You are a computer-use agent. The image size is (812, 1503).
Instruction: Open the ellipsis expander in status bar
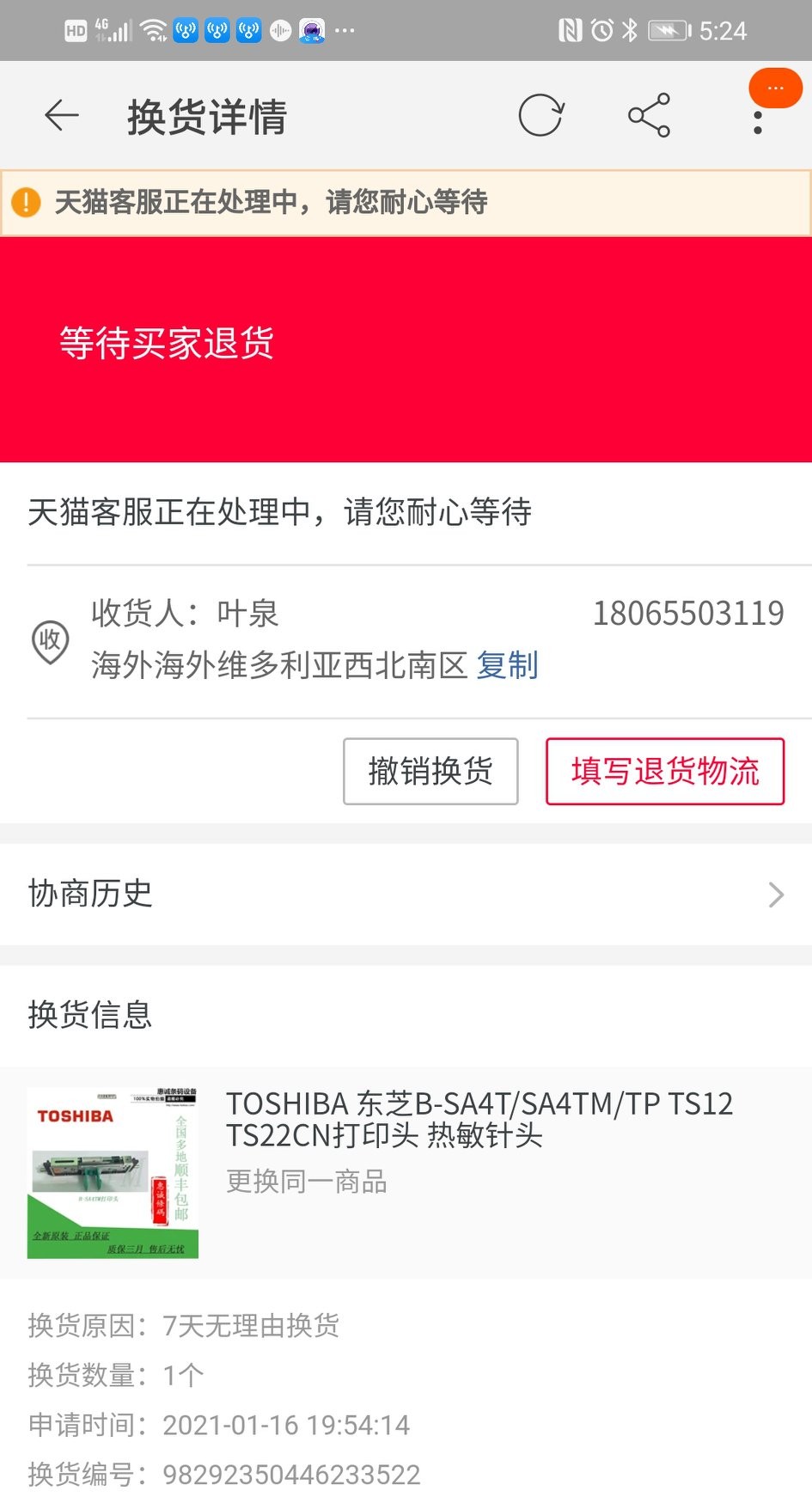[x=346, y=32]
